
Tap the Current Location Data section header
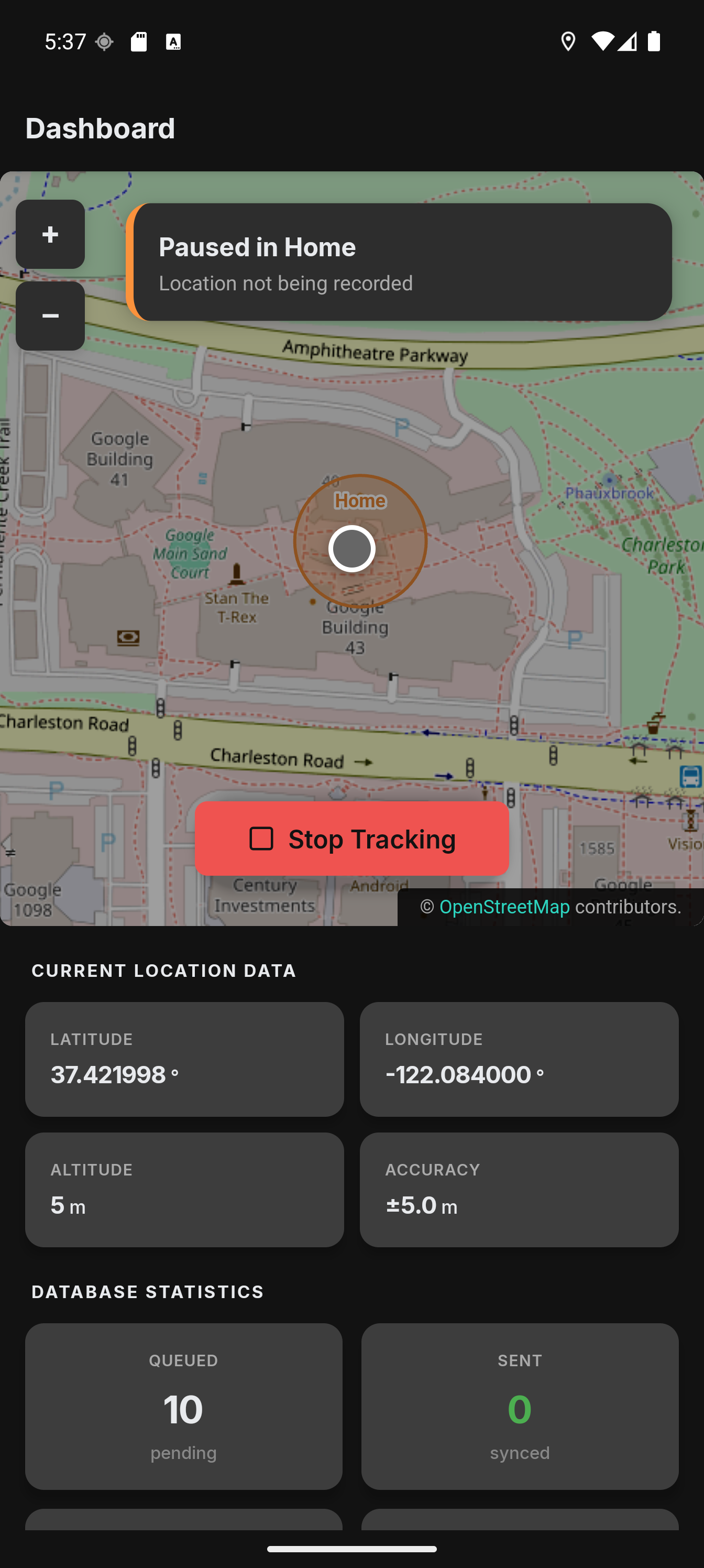coord(164,970)
